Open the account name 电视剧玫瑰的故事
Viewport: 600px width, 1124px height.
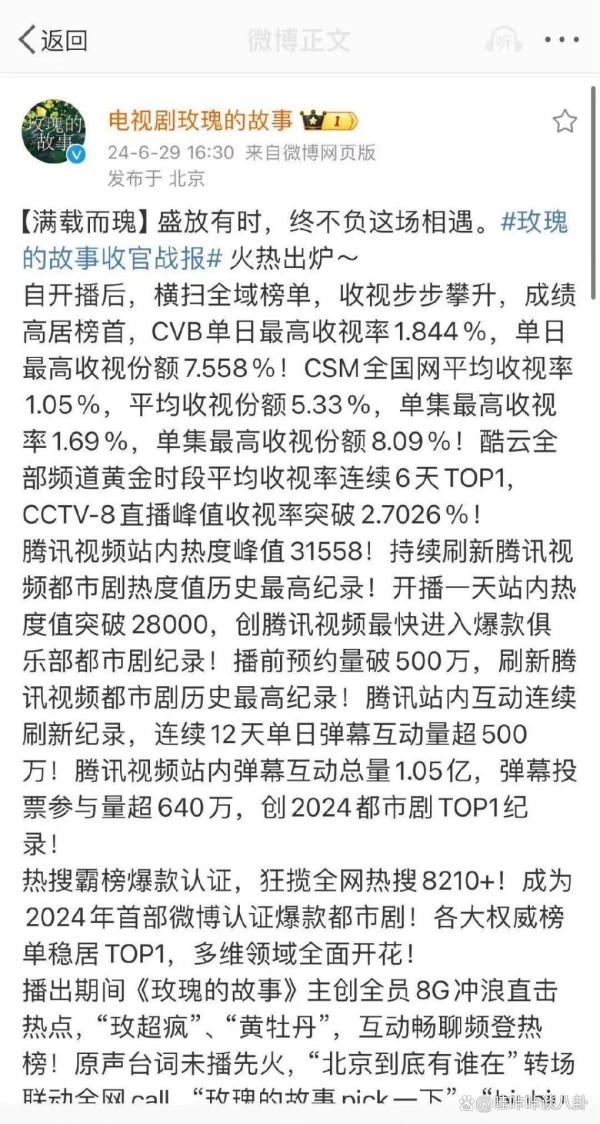(200, 121)
